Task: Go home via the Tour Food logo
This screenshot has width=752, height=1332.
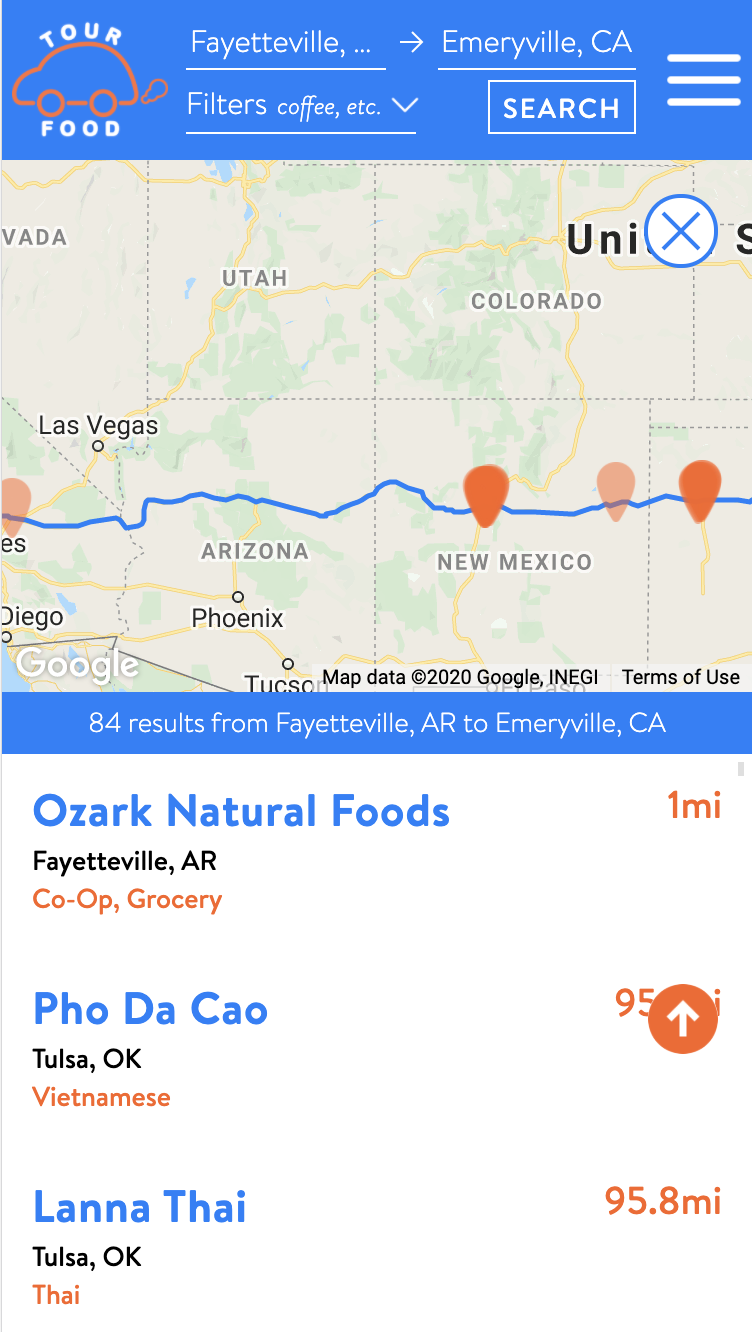Action: [88, 80]
